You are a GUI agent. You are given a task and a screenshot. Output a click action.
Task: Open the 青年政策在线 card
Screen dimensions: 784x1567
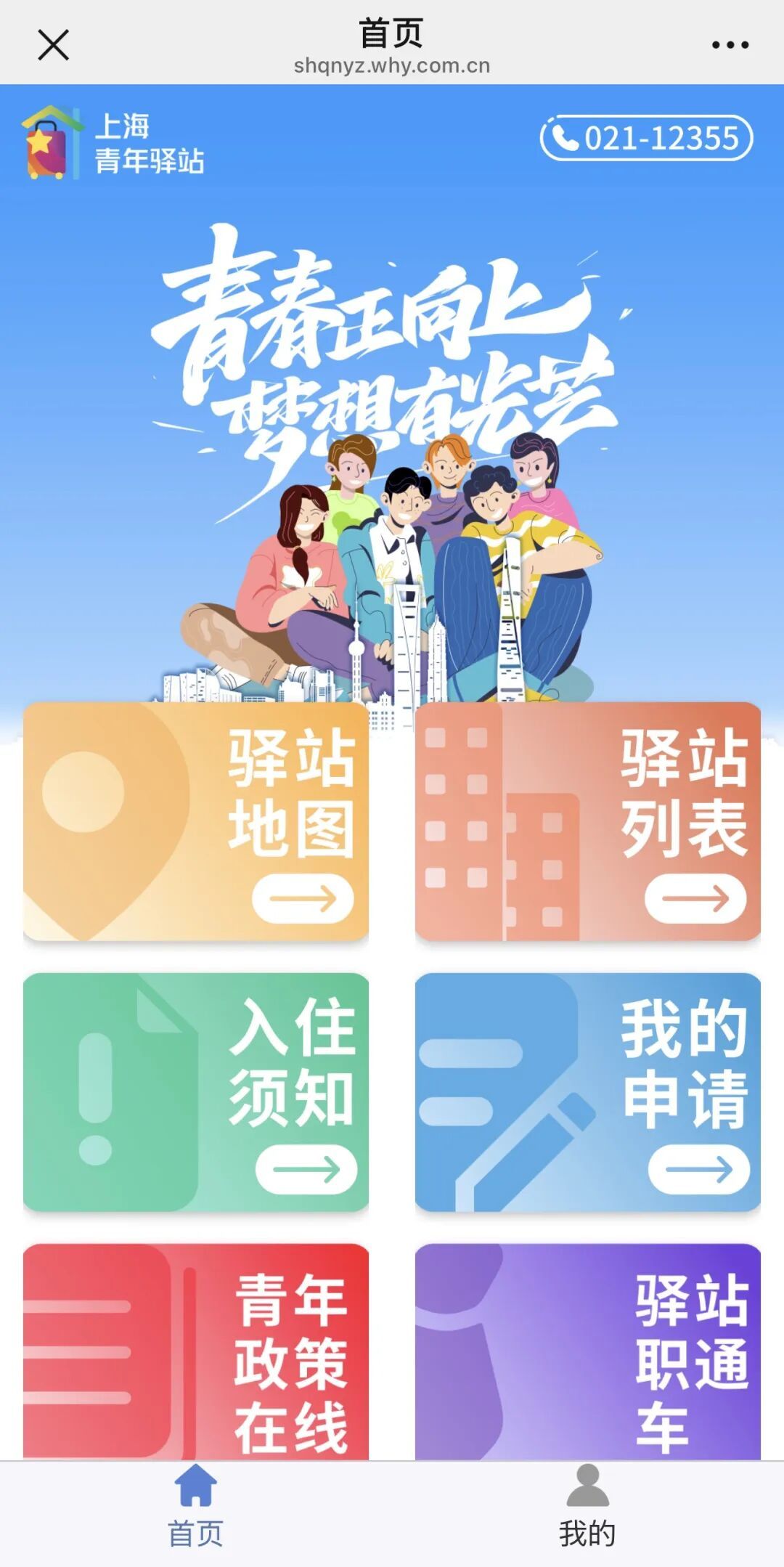(x=196, y=1352)
